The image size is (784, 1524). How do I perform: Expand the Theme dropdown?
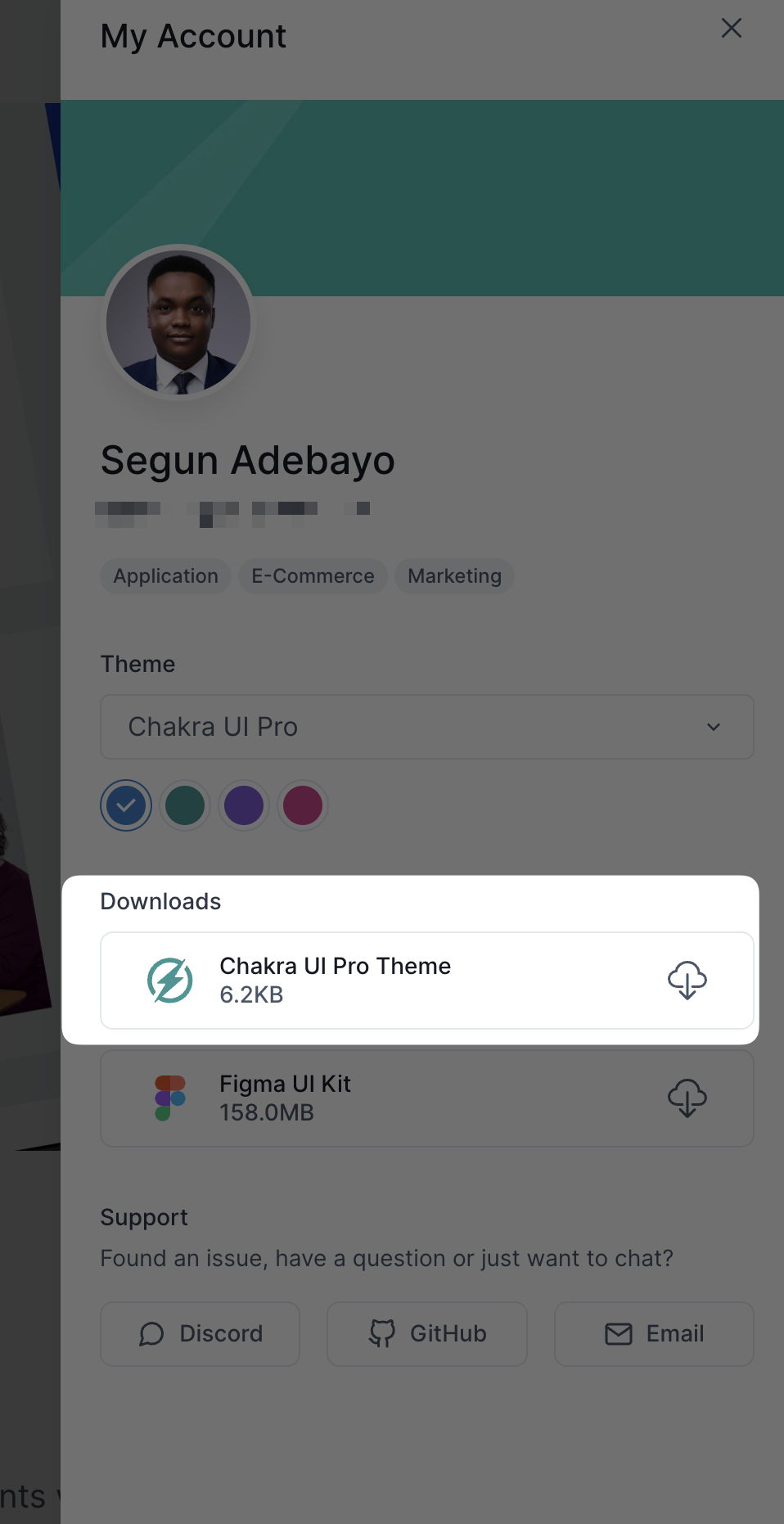tap(426, 727)
